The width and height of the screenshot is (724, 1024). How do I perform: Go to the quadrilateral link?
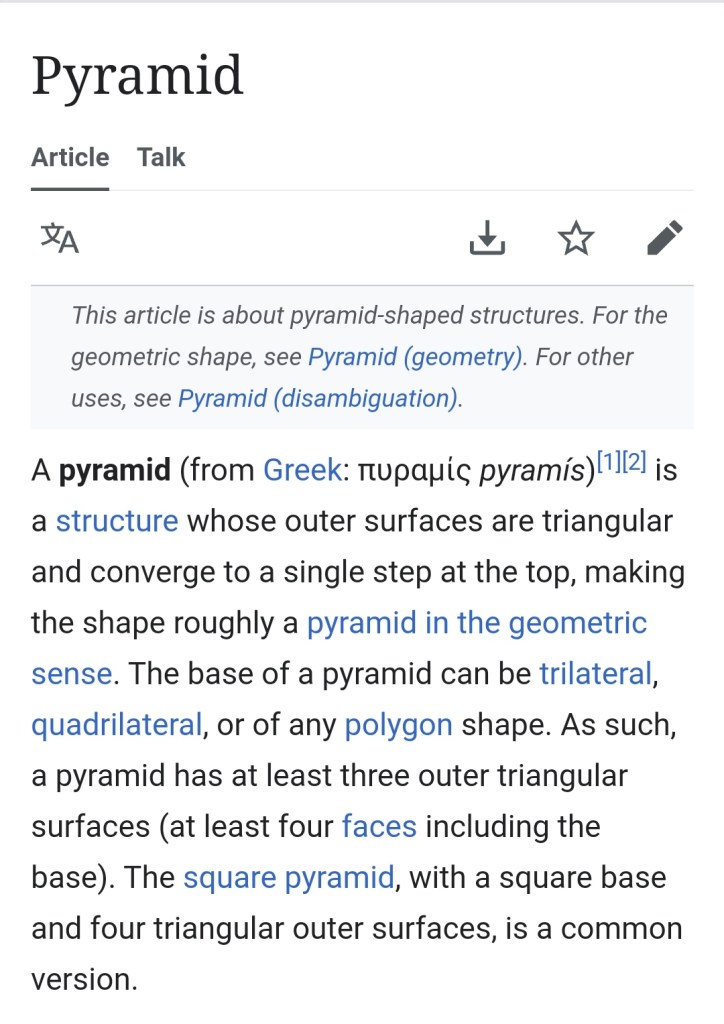point(116,725)
